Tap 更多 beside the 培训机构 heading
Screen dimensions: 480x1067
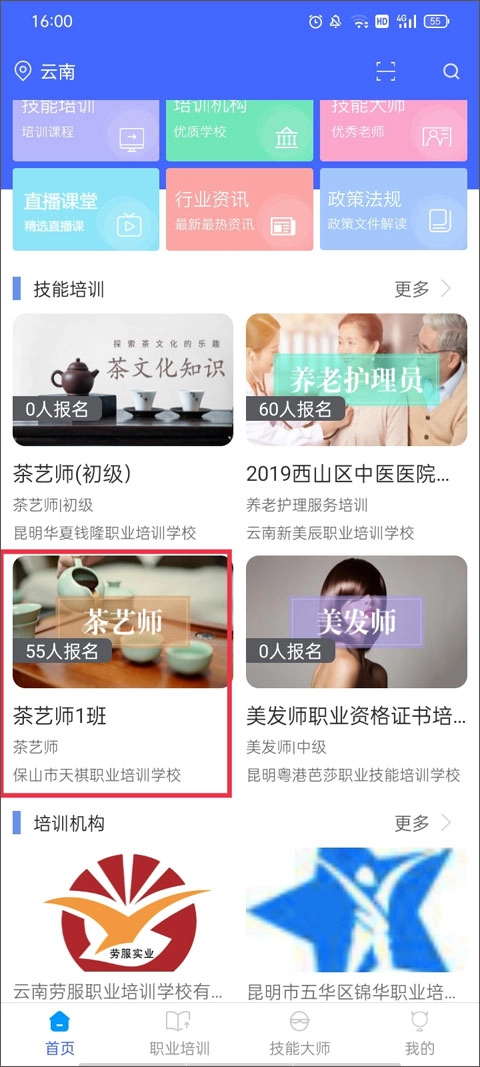coord(422,823)
